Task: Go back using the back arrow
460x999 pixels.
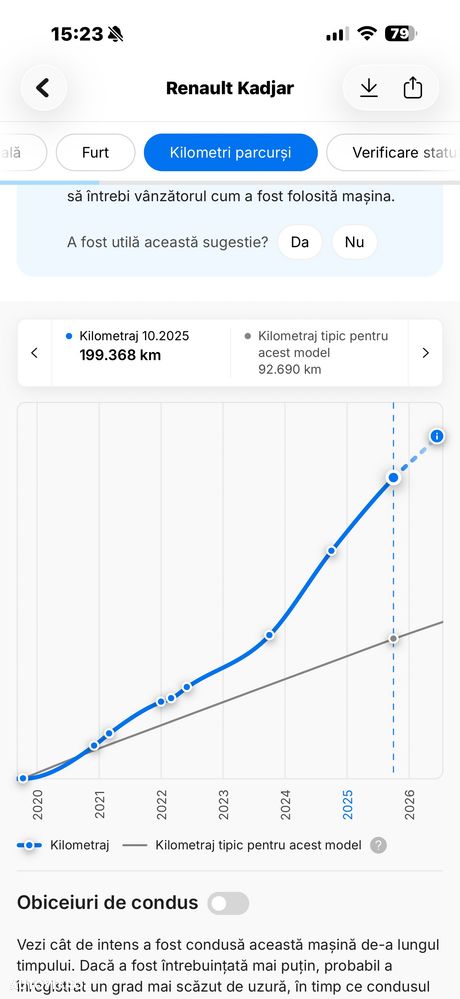Action: (x=43, y=88)
